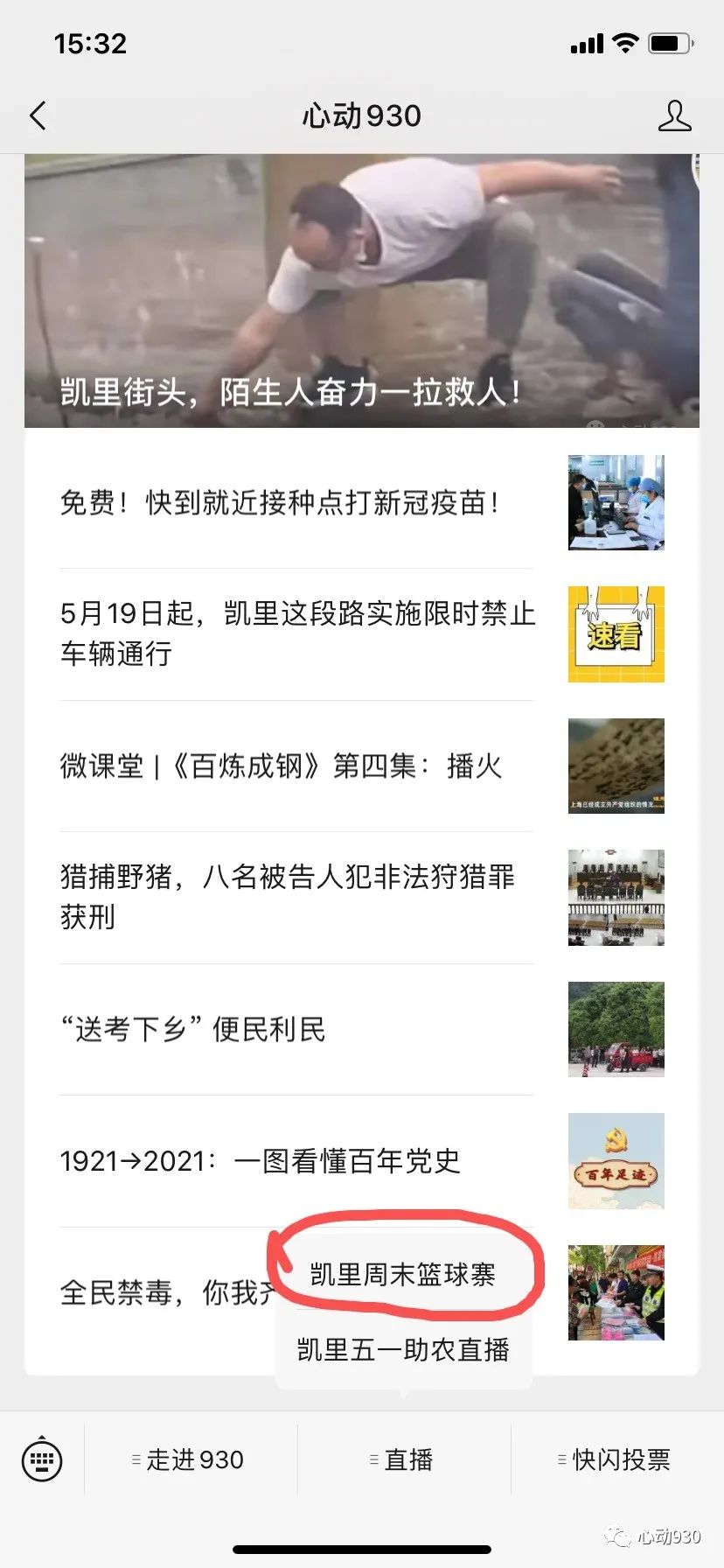Read the 5月19日起 traffic restriction article

tap(297, 633)
